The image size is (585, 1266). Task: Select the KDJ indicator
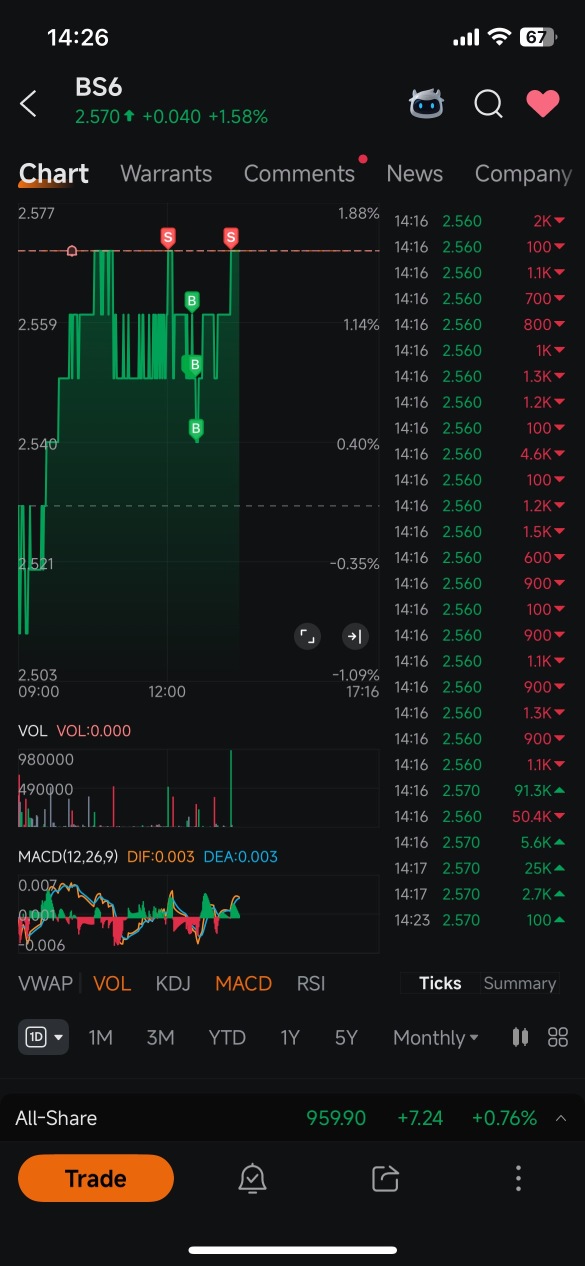tap(173, 983)
